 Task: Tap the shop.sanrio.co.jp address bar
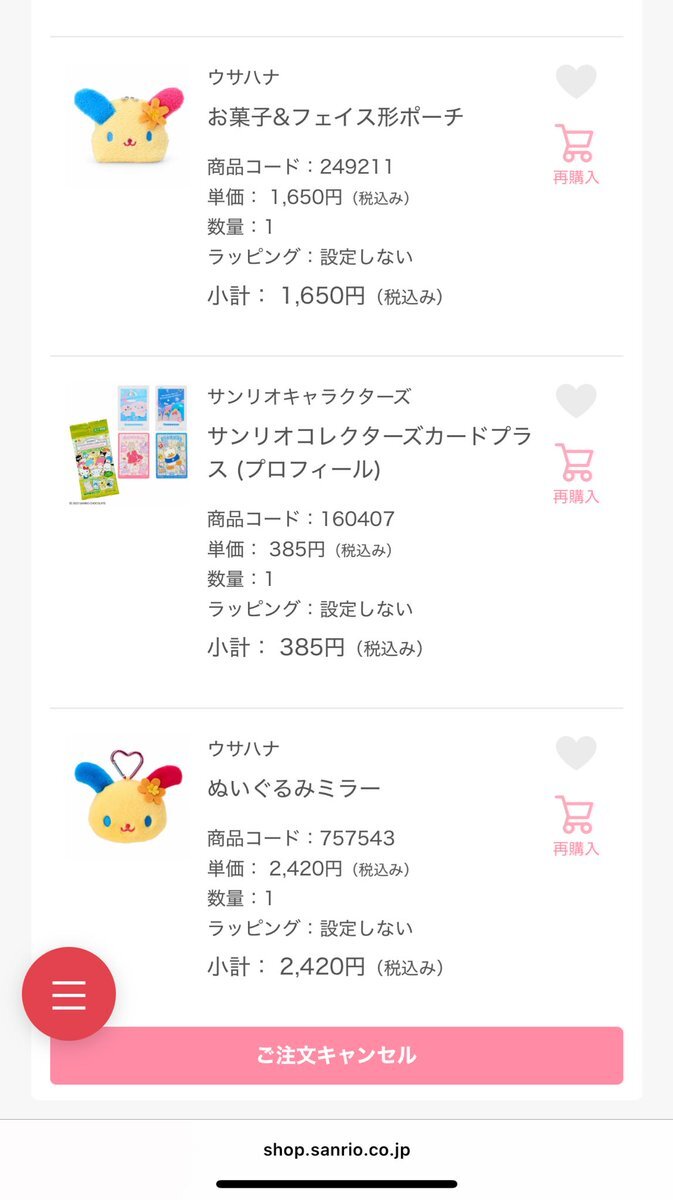[336, 1150]
